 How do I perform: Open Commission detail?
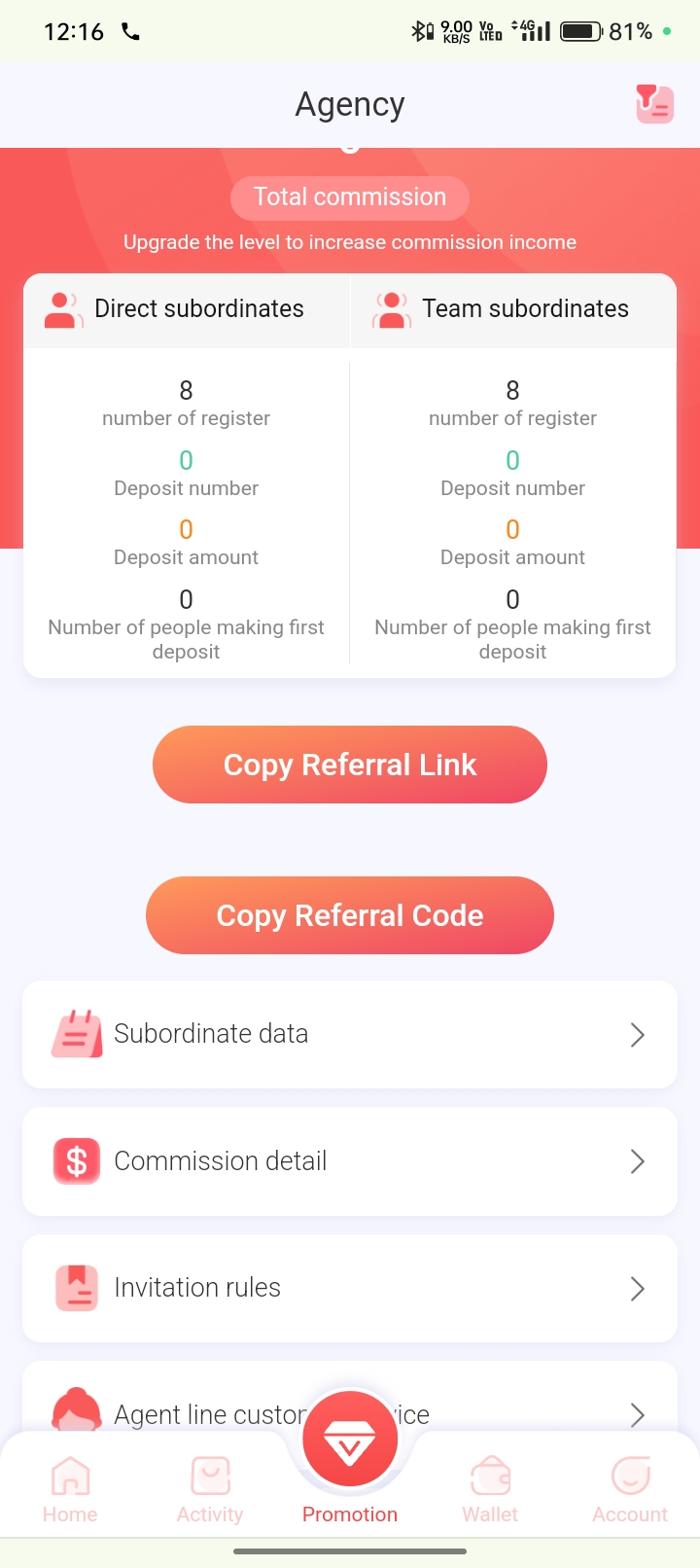click(x=350, y=1161)
